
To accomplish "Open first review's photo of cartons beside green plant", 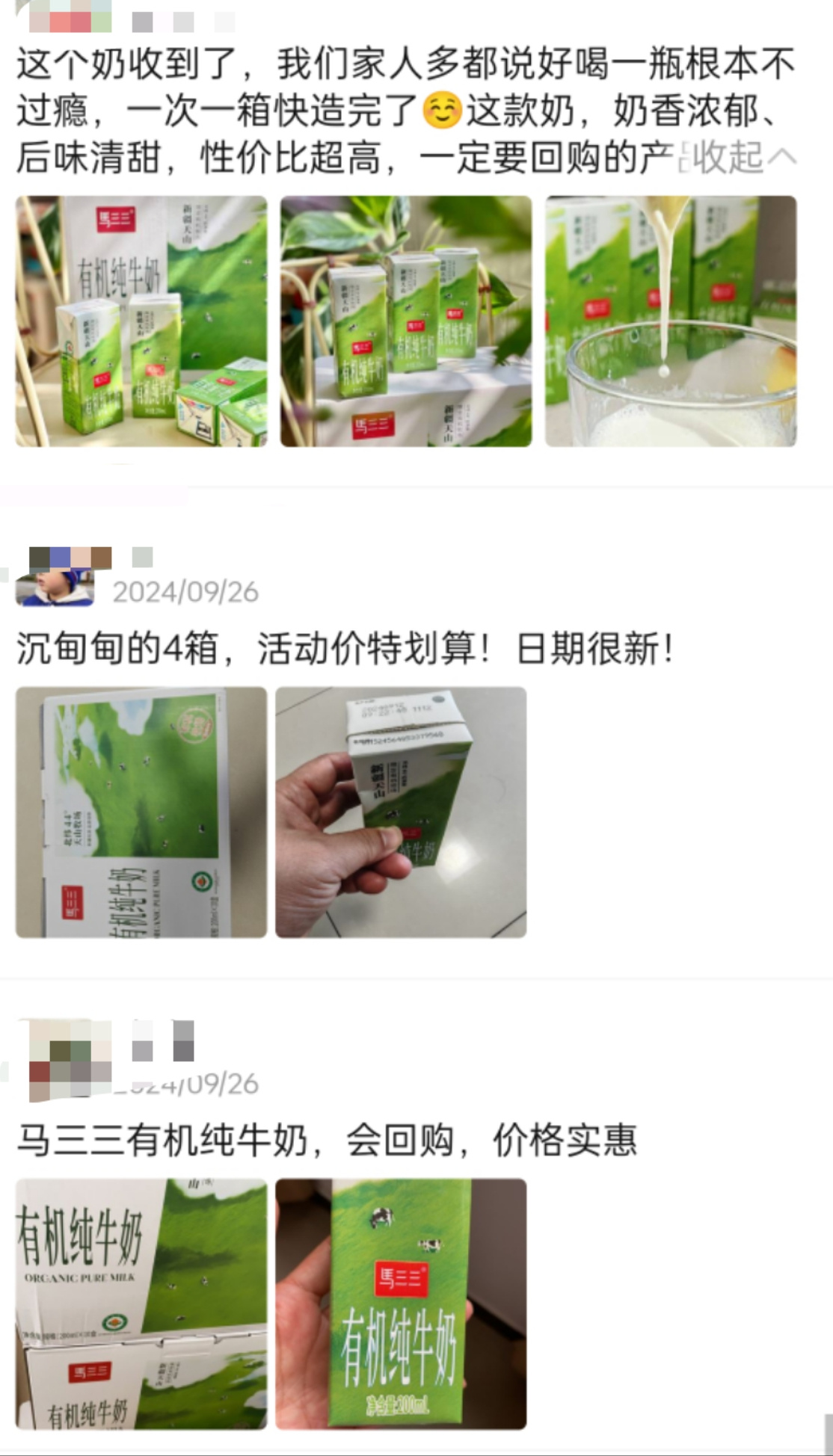I will coord(406,321).
